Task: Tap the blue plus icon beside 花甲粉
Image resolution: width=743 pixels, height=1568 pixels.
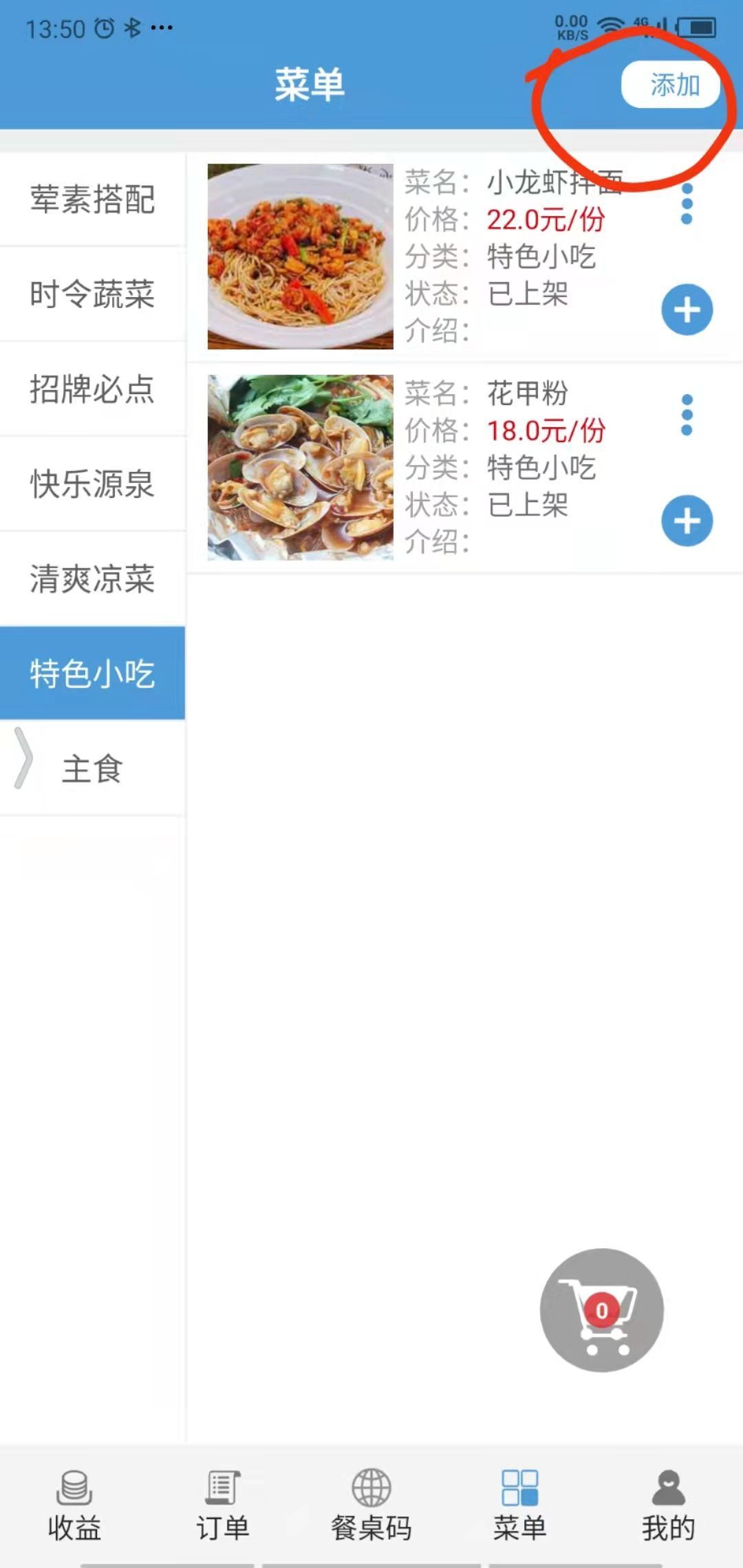Action: (686, 521)
